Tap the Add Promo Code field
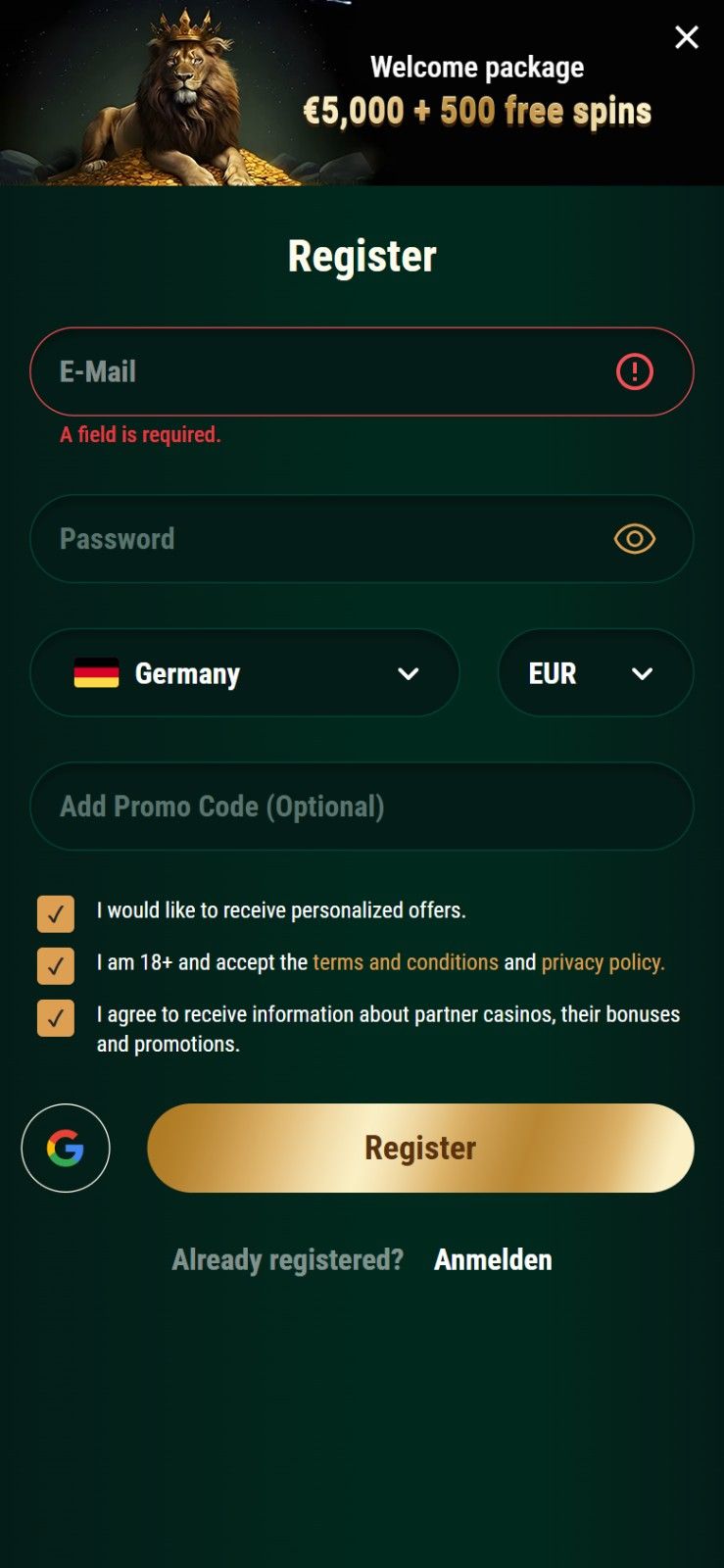Viewport: 724px width, 1568px height. click(362, 807)
